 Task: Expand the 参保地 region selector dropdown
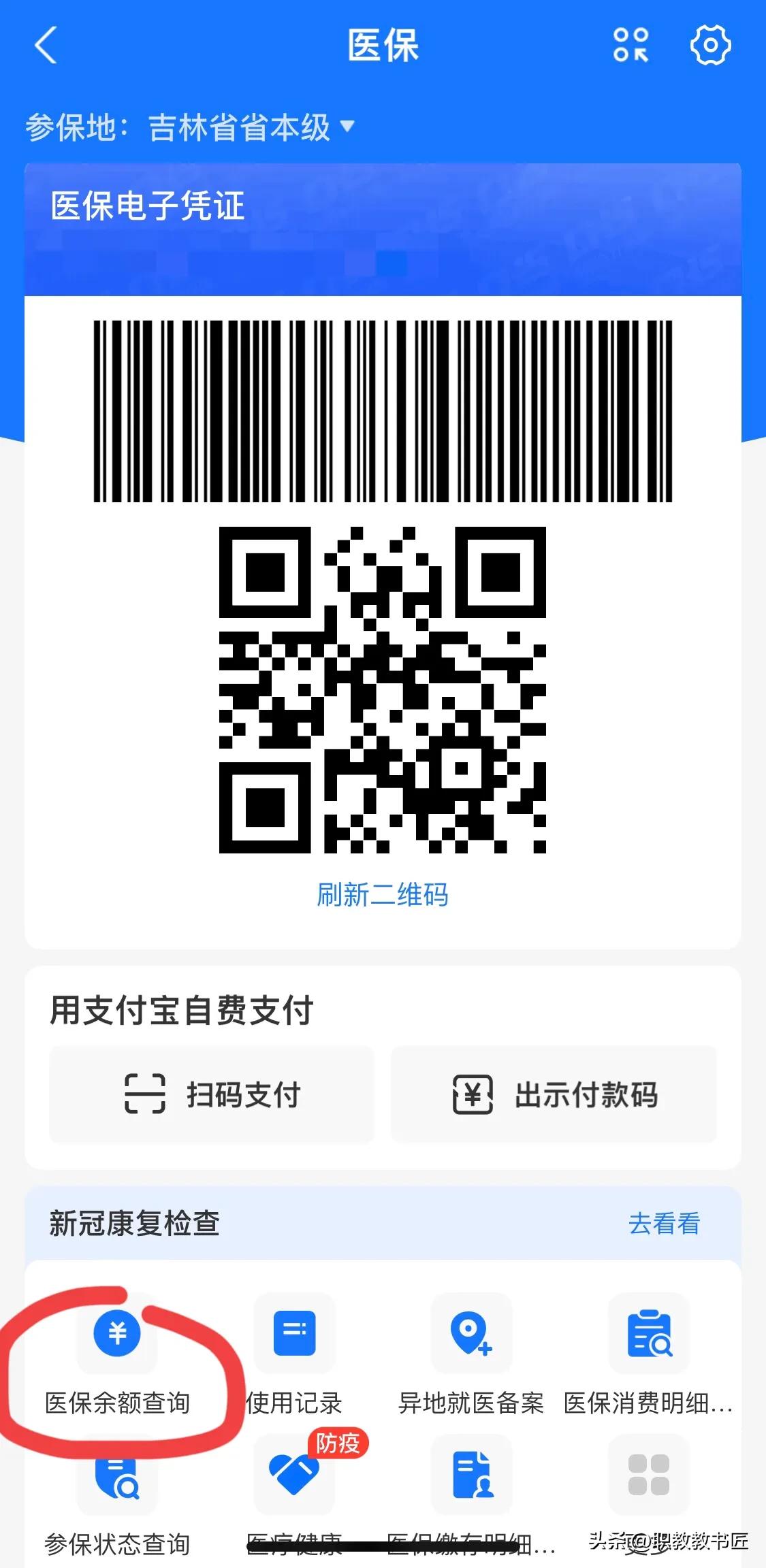(349, 128)
